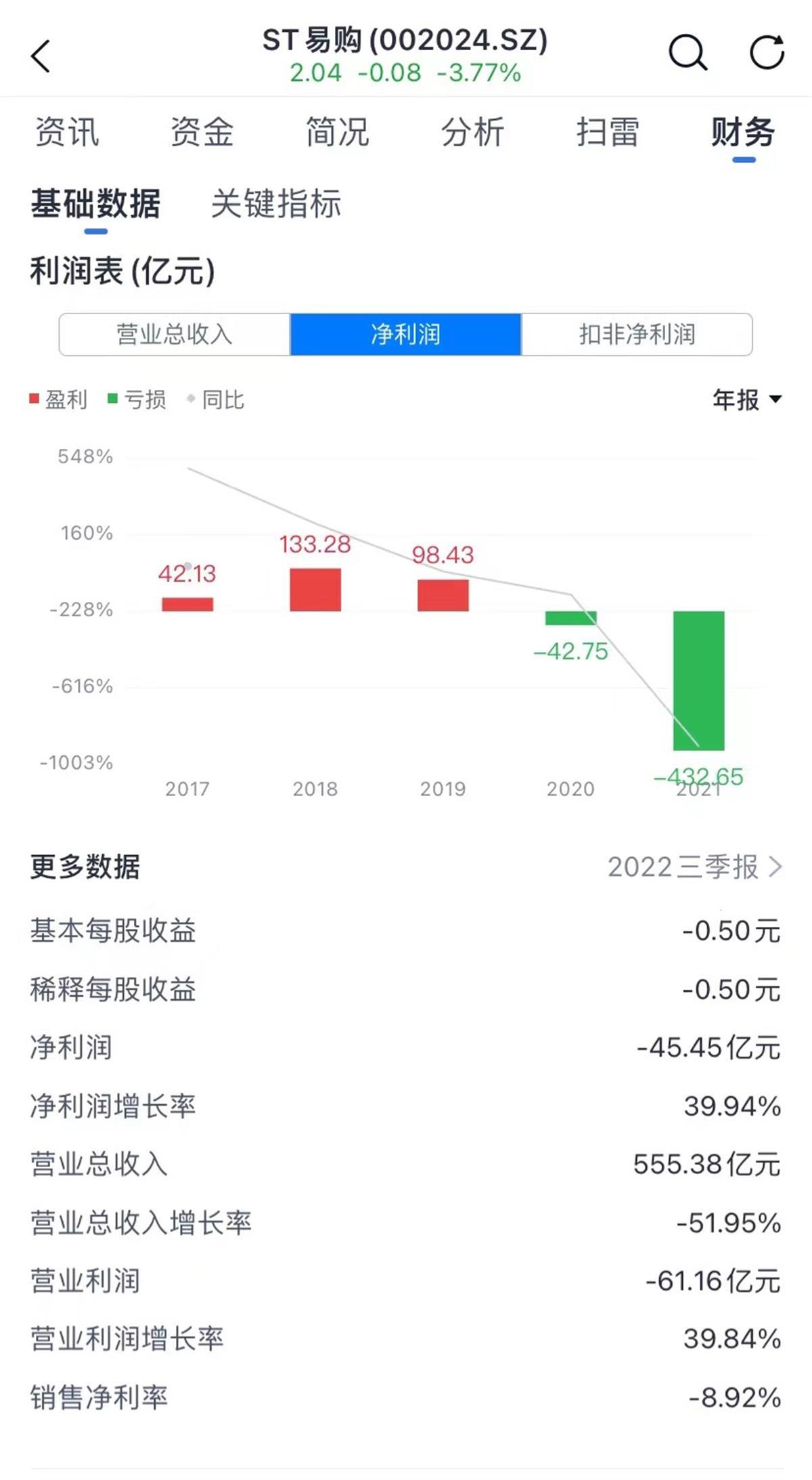Image resolution: width=812 pixels, height=1480 pixels.
Task: Open the 年报 period dropdown
Action: 747,399
